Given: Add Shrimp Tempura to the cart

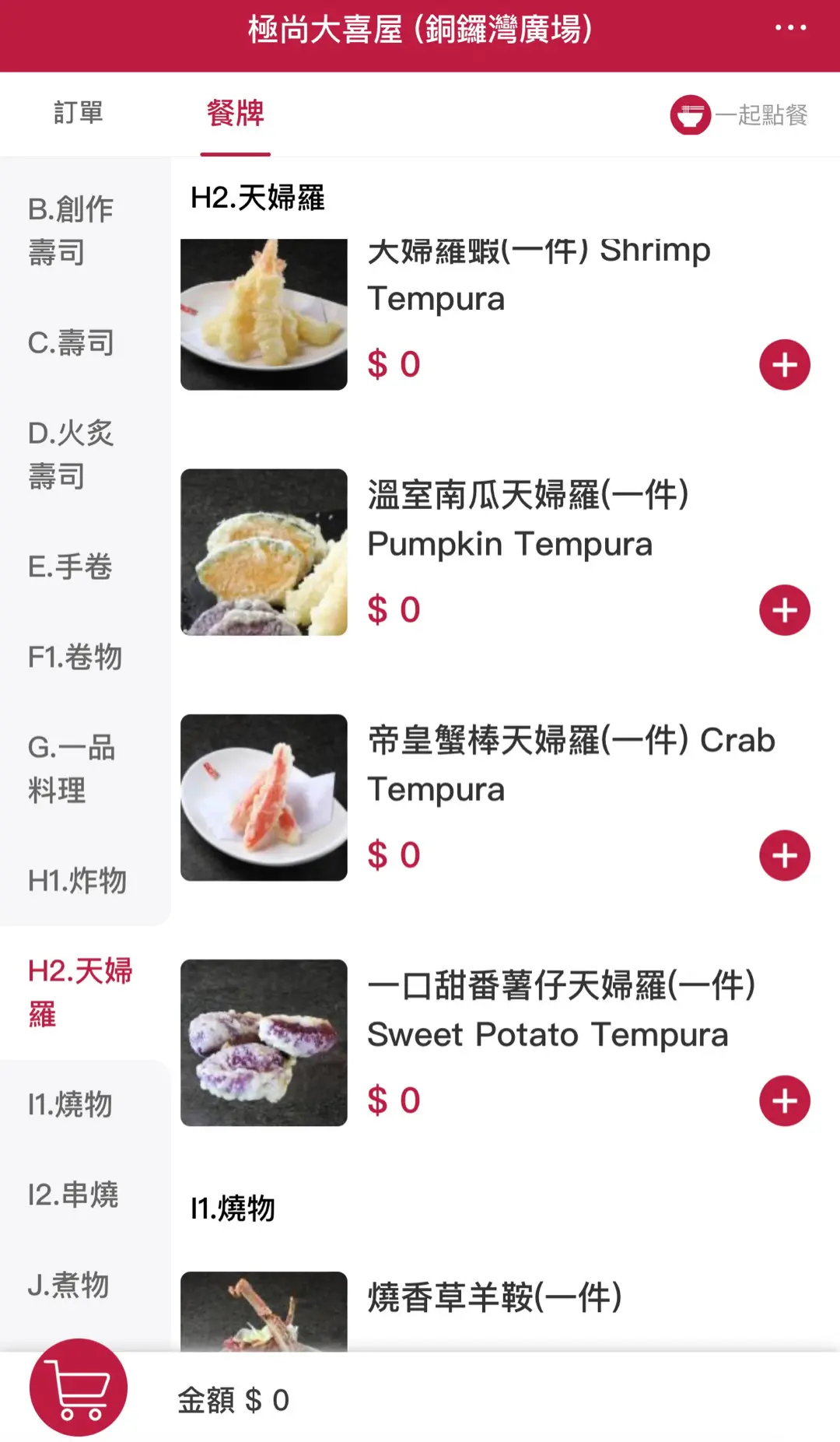Looking at the screenshot, I should coord(784,364).
